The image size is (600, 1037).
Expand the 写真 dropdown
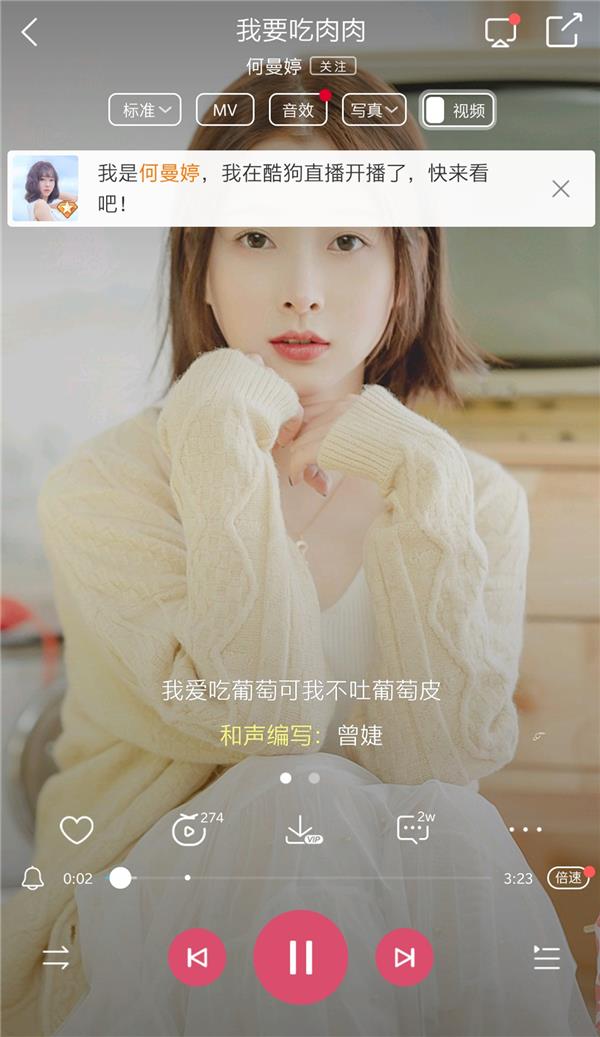pyautogui.click(x=374, y=110)
